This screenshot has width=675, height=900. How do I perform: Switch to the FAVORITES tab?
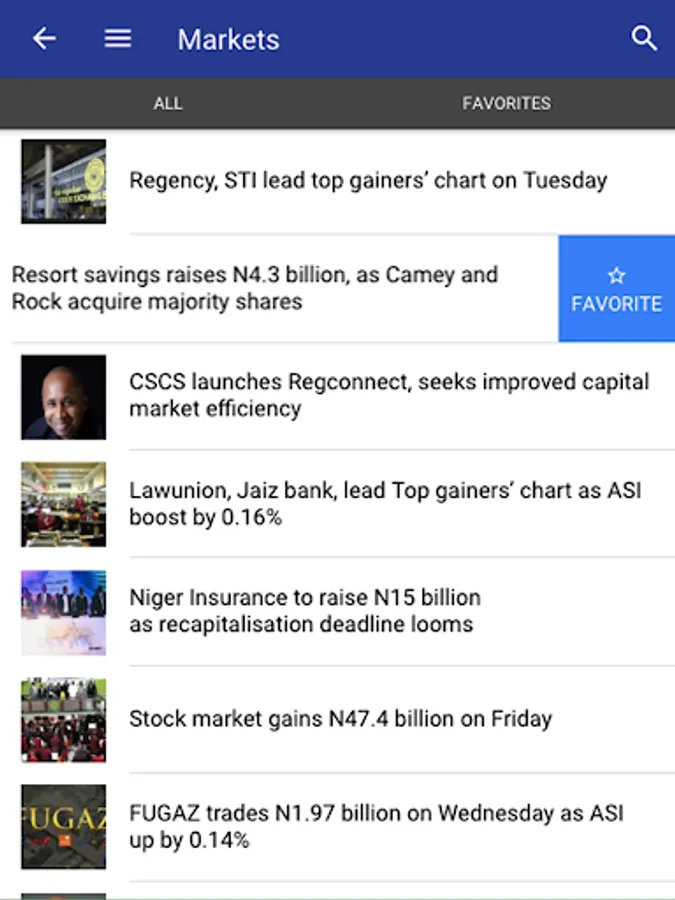pyautogui.click(x=506, y=103)
